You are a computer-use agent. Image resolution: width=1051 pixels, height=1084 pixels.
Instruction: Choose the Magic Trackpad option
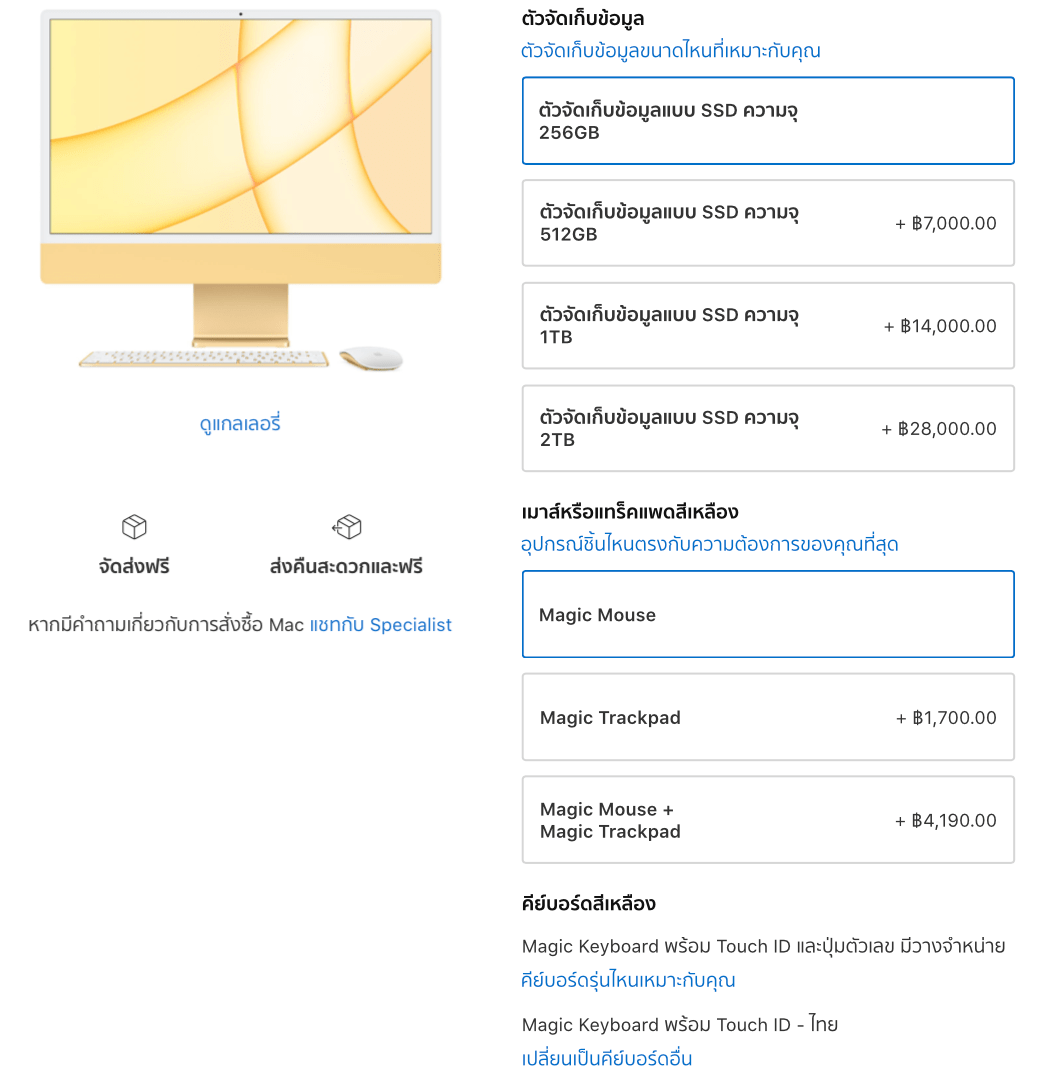point(768,717)
